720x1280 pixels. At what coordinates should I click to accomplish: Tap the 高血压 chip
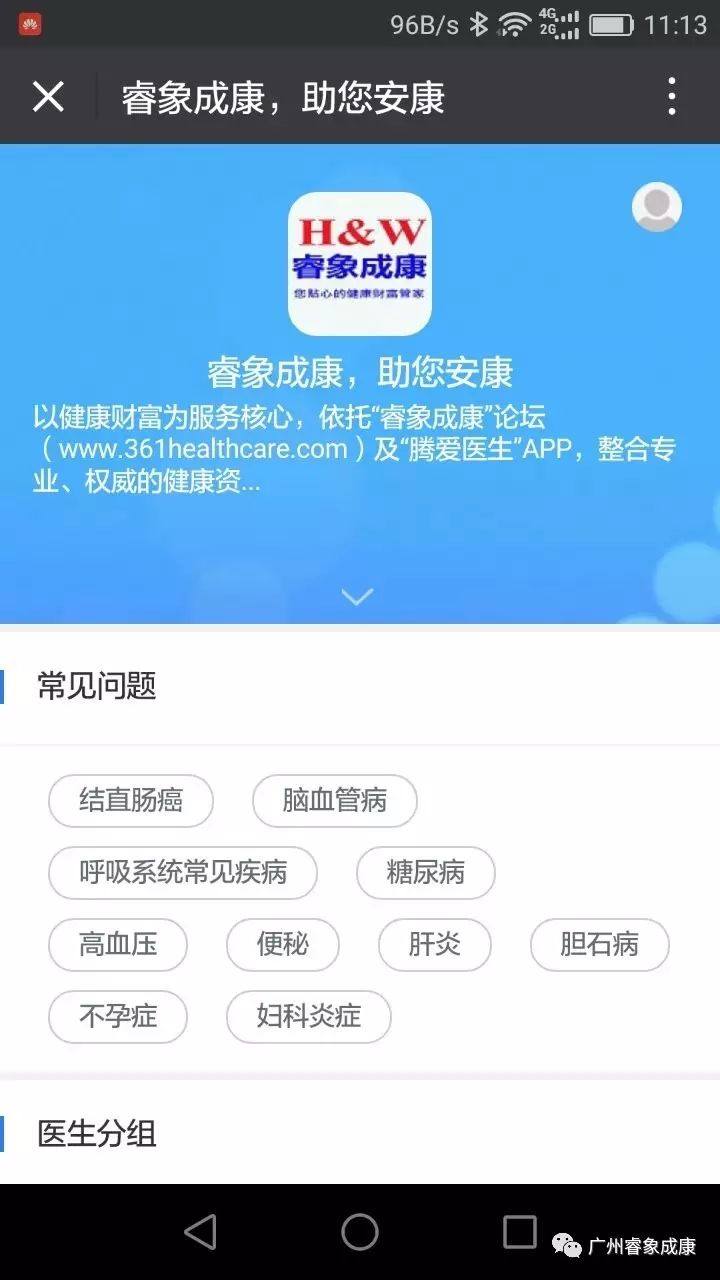[118, 945]
